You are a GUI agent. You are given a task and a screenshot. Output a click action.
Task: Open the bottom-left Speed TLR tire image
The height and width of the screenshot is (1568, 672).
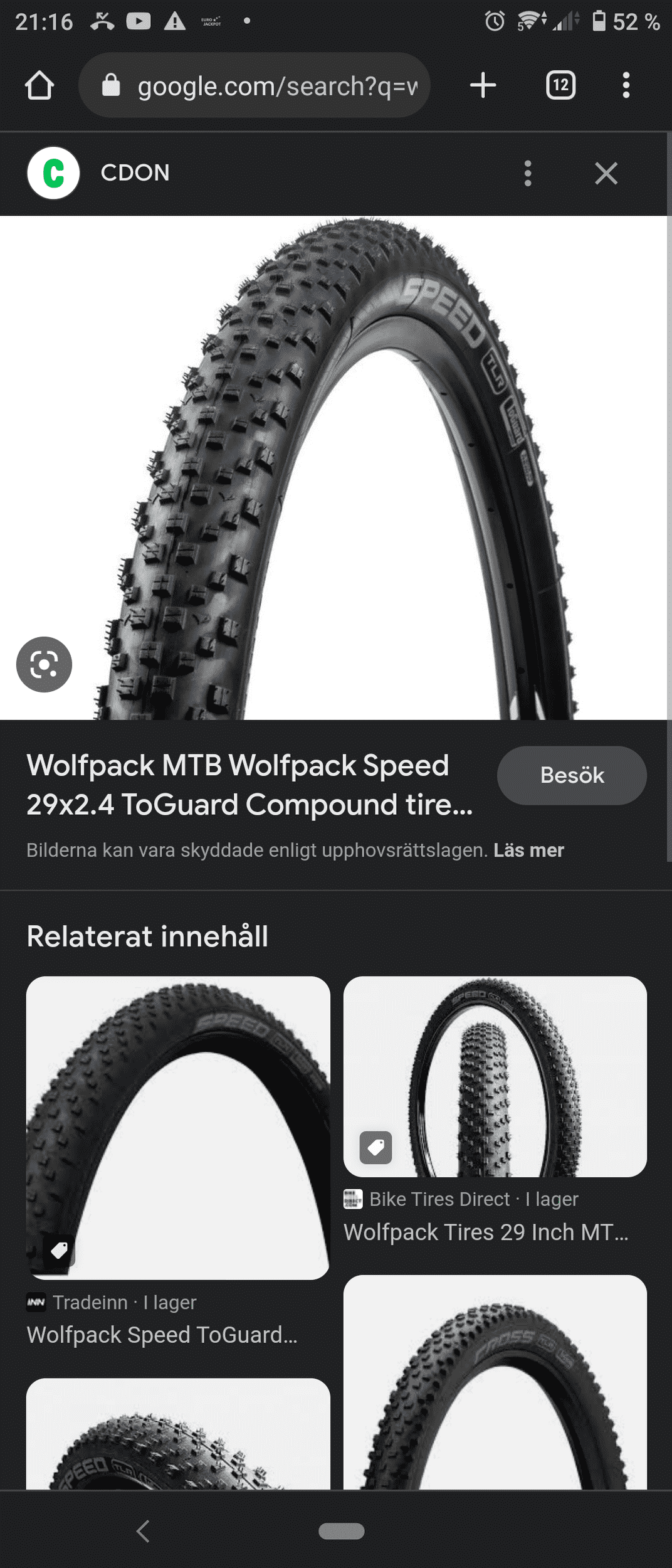pyautogui.click(x=178, y=1434)
